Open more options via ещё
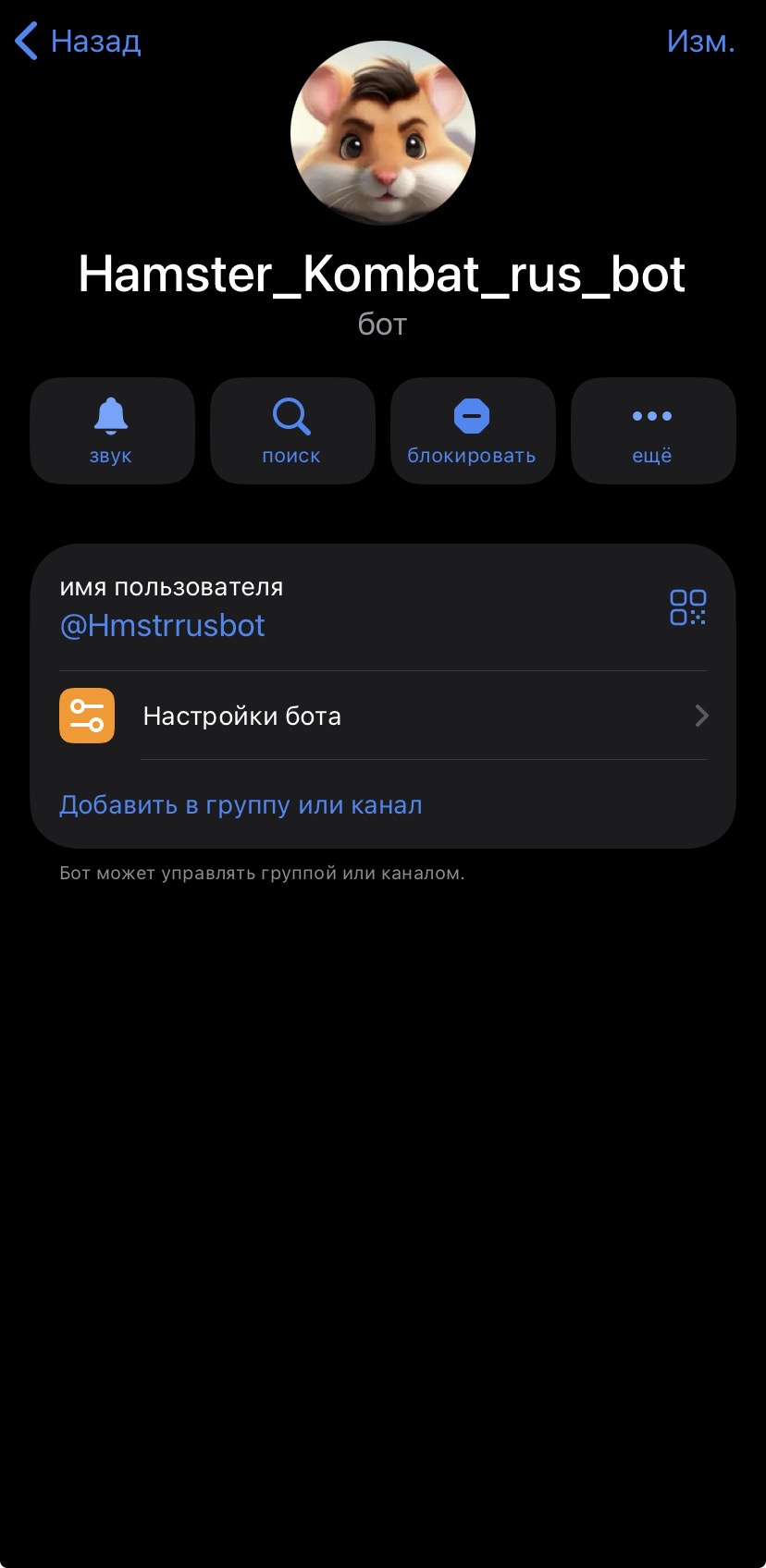 click(x=652, y=431)
